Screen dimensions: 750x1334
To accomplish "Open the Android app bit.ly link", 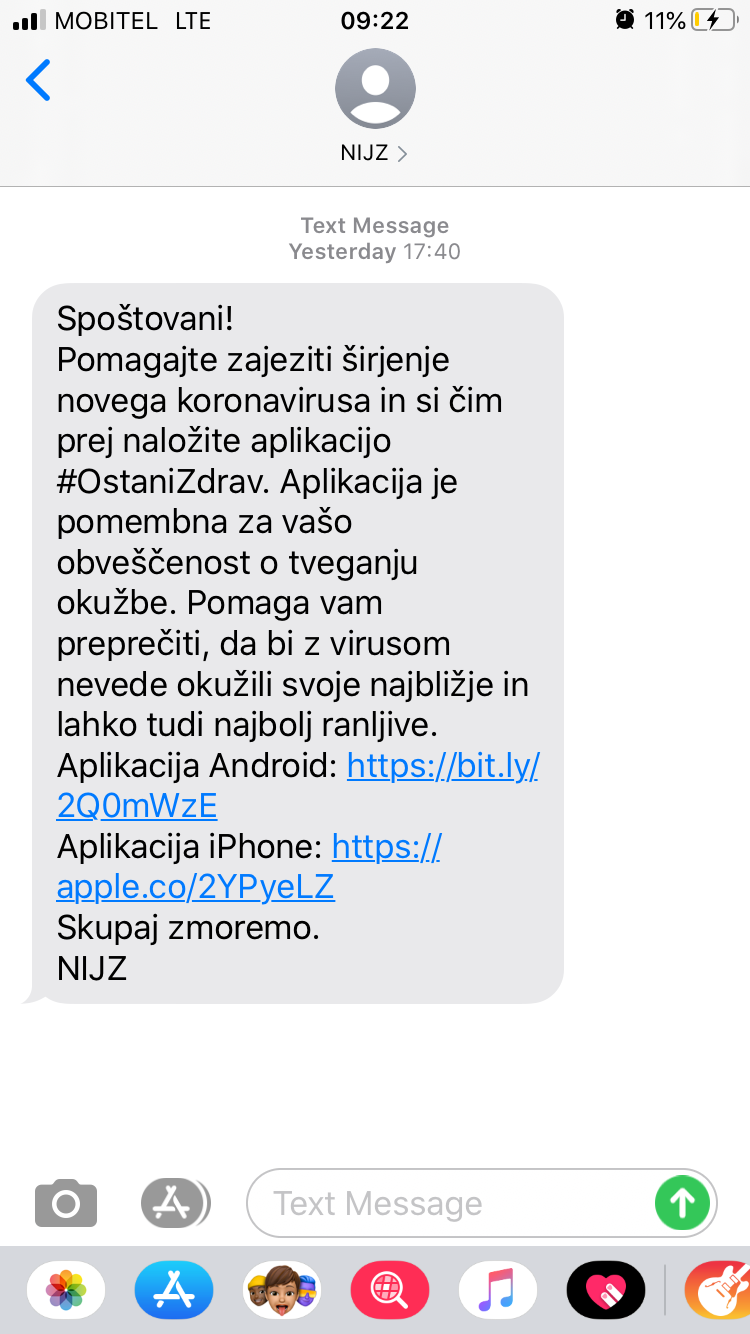I will pos(442,766).
